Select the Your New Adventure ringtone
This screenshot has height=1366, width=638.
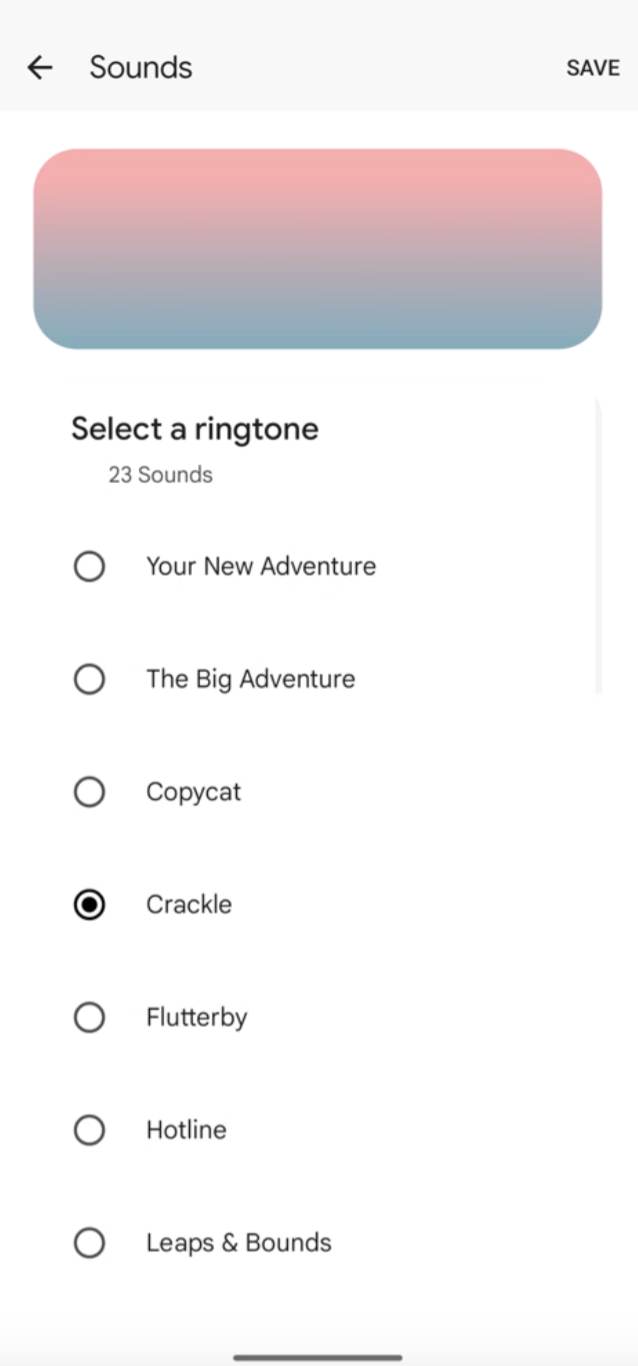pos(319,567)
